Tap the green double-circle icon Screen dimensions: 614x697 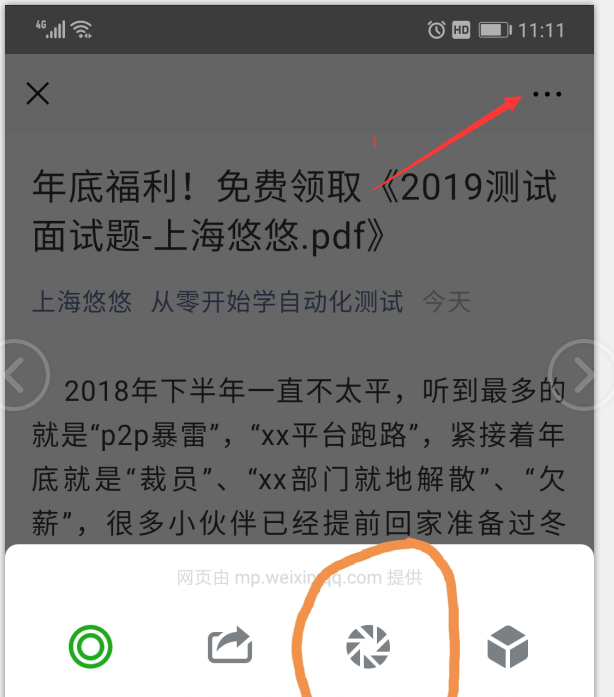[91, 647]
